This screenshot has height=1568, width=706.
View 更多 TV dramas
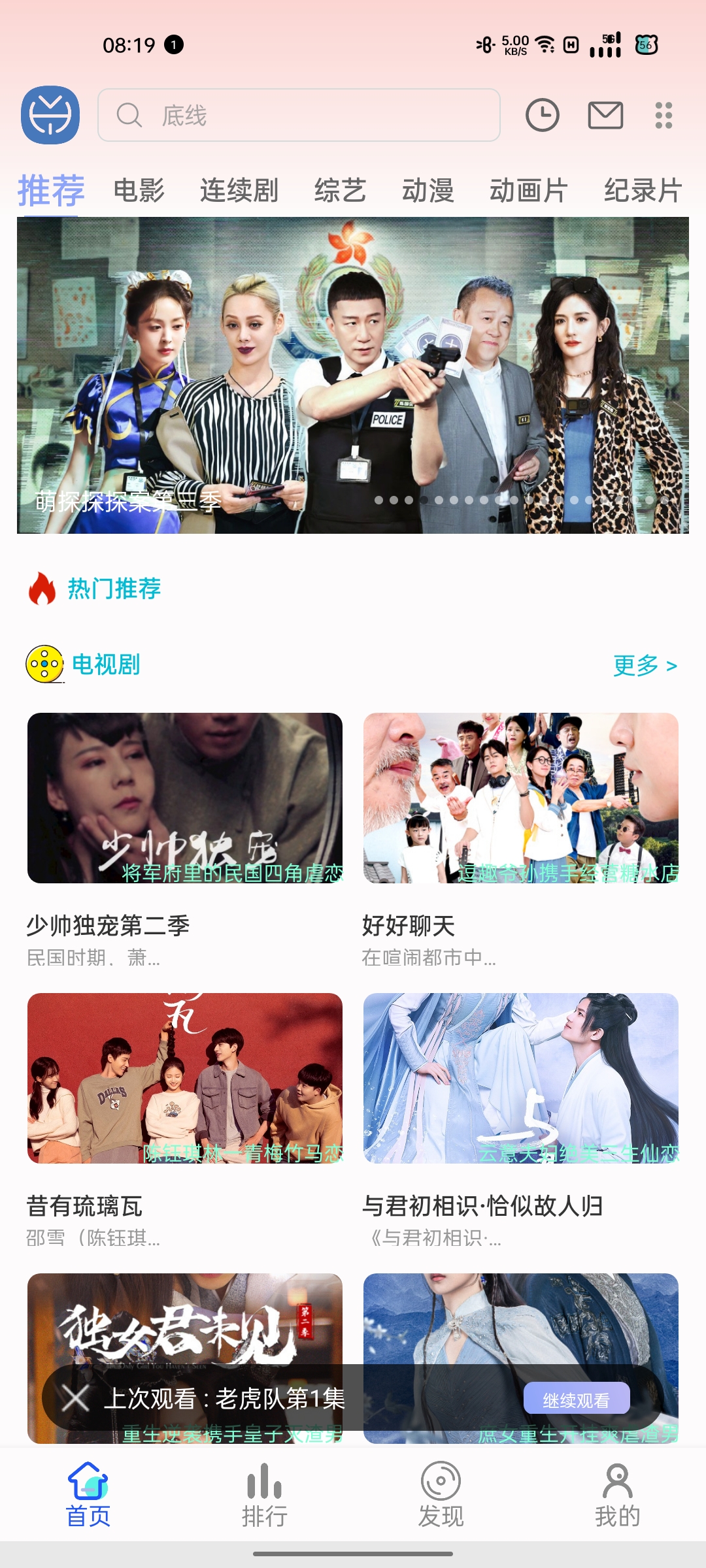[645, 666]
